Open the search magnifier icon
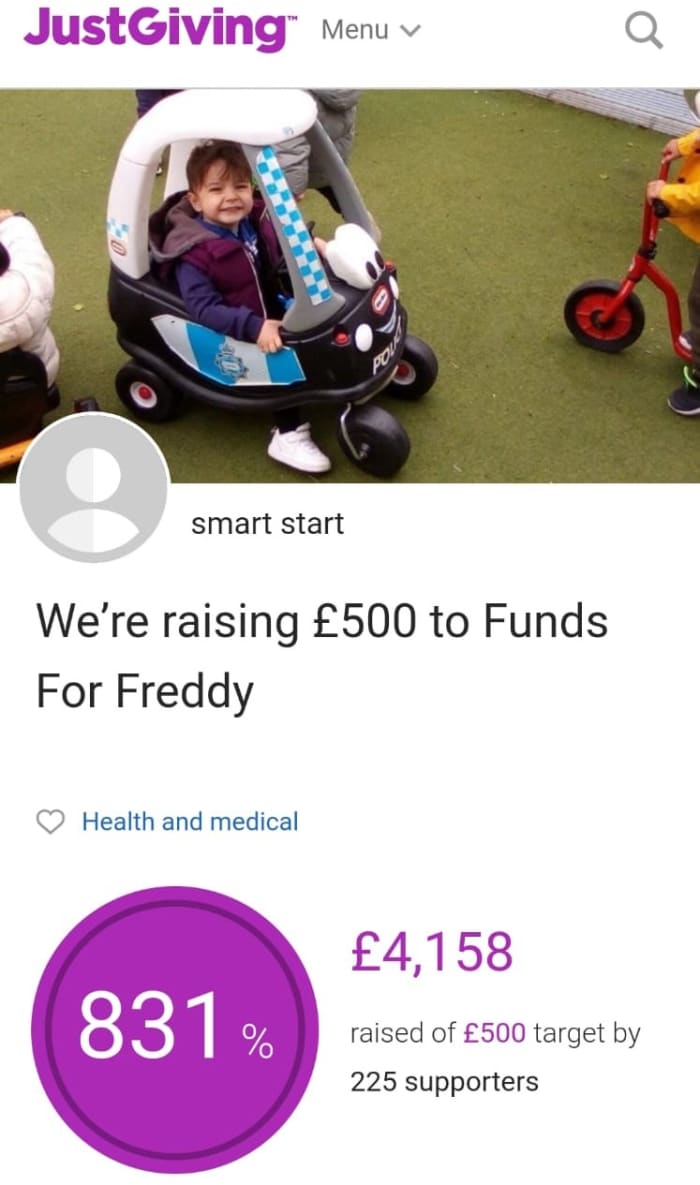The image size is (700, 1185). (x=643, y=32)
